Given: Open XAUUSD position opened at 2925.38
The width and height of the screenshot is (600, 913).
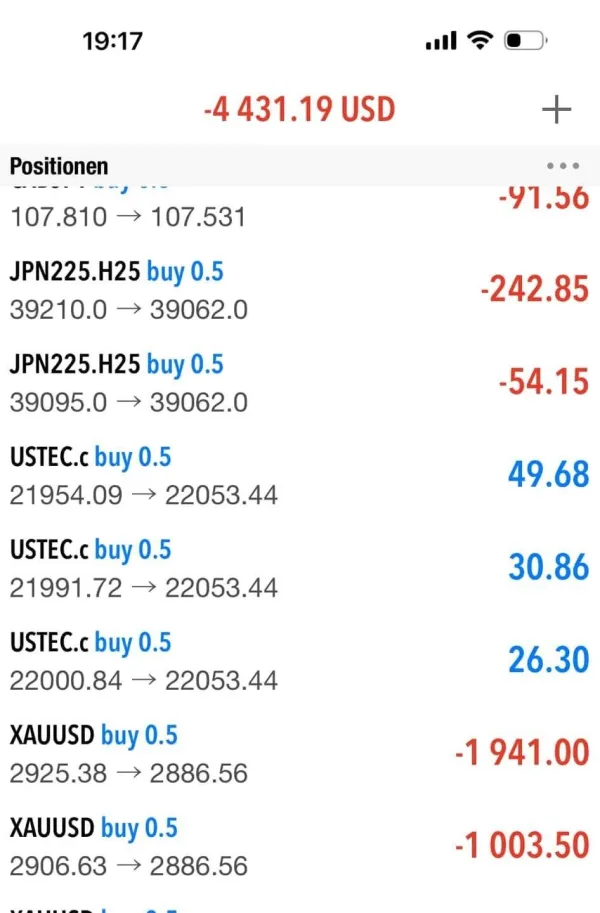Looking at the screenshot, I should 298,754.
